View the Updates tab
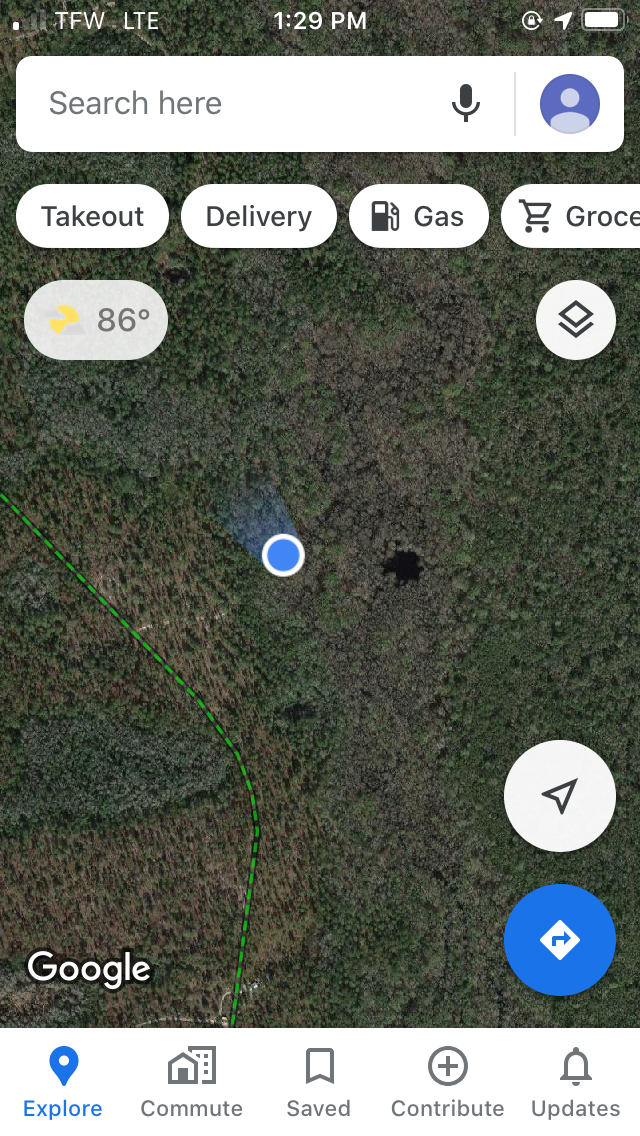 pyautogui.click(x=575, y=1082)
